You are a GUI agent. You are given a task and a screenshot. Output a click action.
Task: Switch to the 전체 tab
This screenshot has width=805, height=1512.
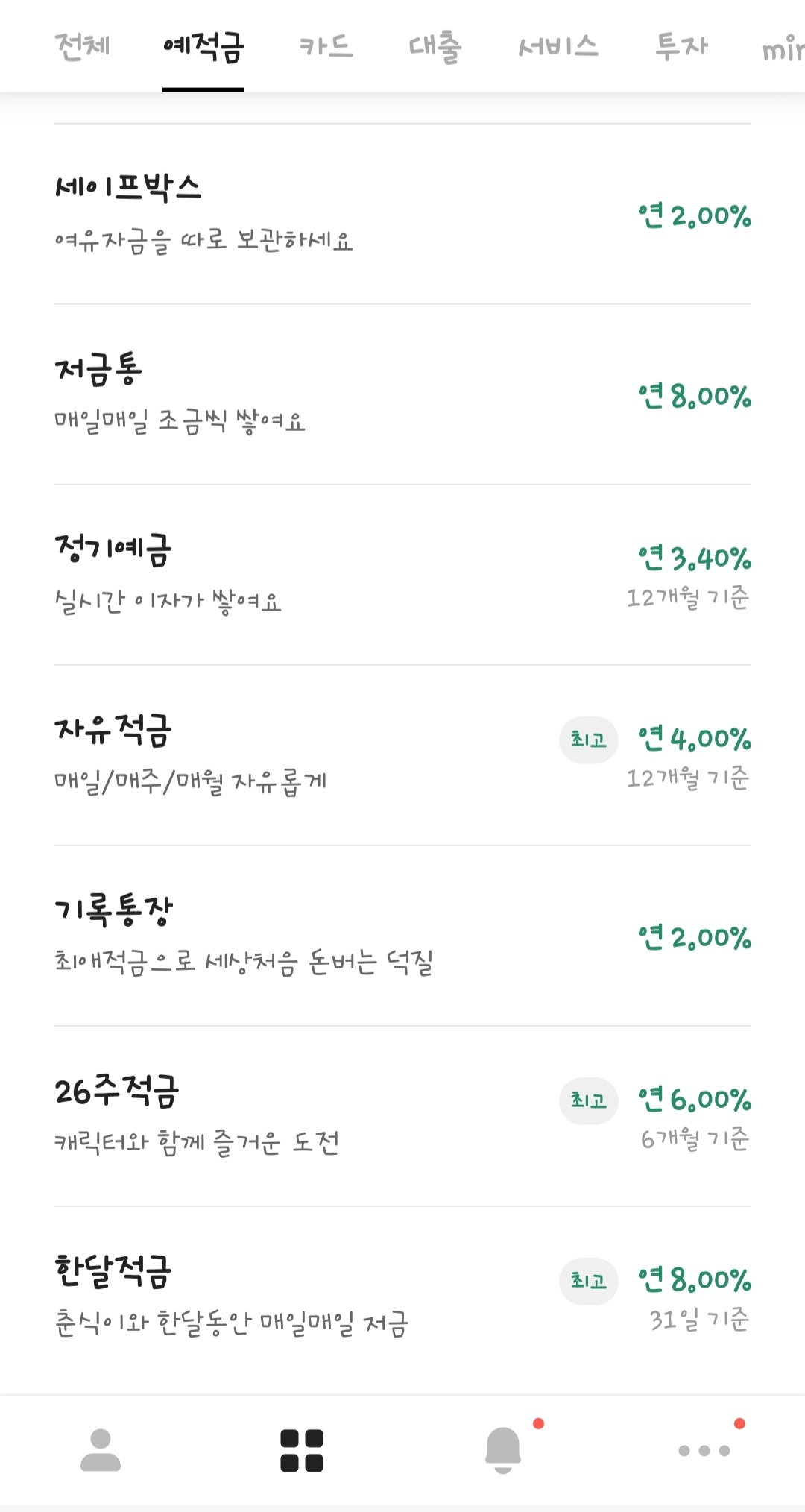82,46
